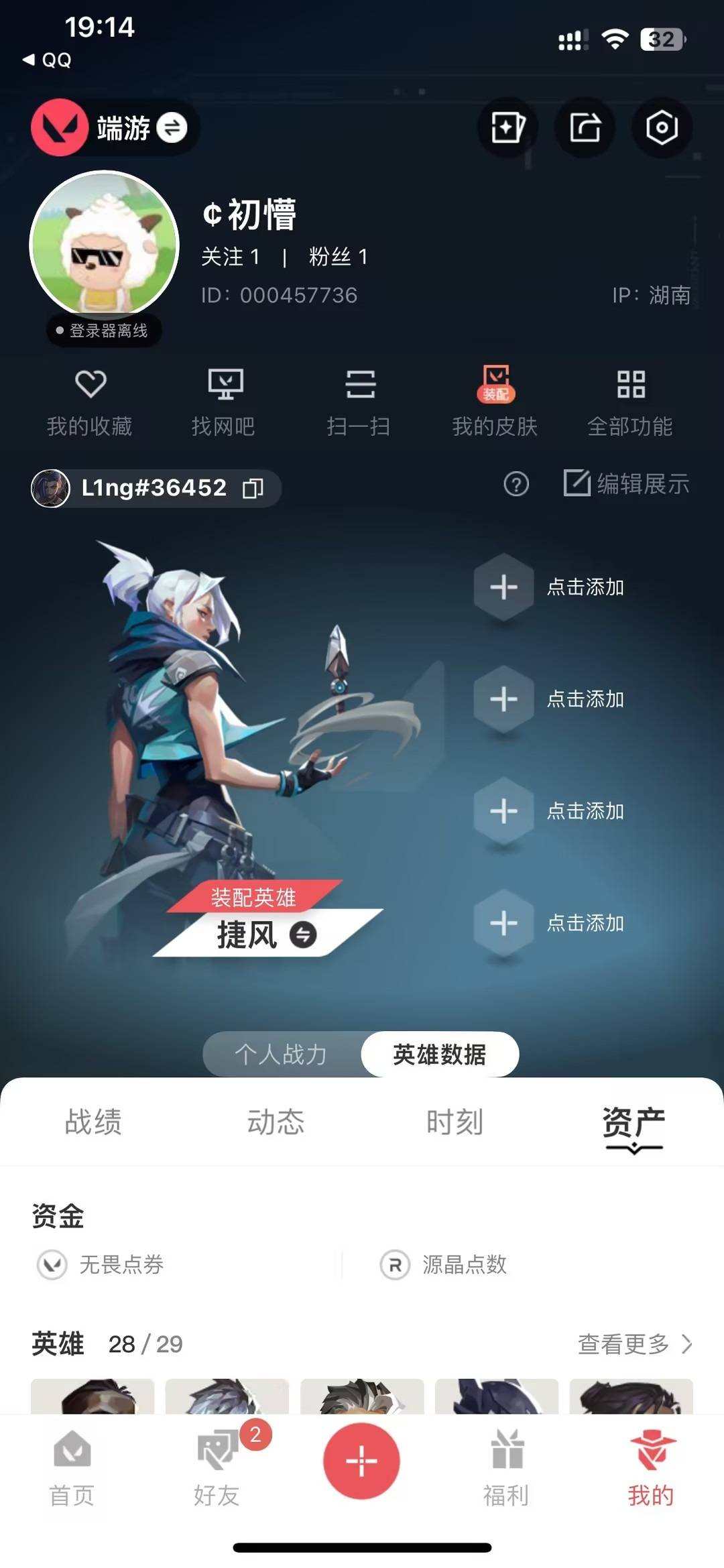
Task: Collapse the 资产 panel via its chevron
Action: point(633,1148)
